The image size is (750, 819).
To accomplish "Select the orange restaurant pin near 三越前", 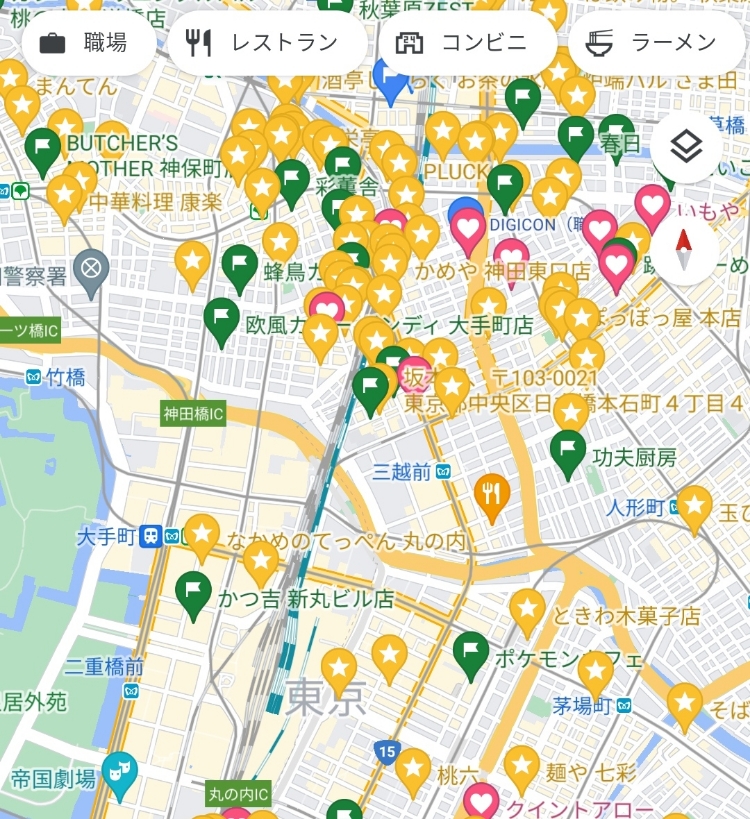I will (x=491, y=496).
